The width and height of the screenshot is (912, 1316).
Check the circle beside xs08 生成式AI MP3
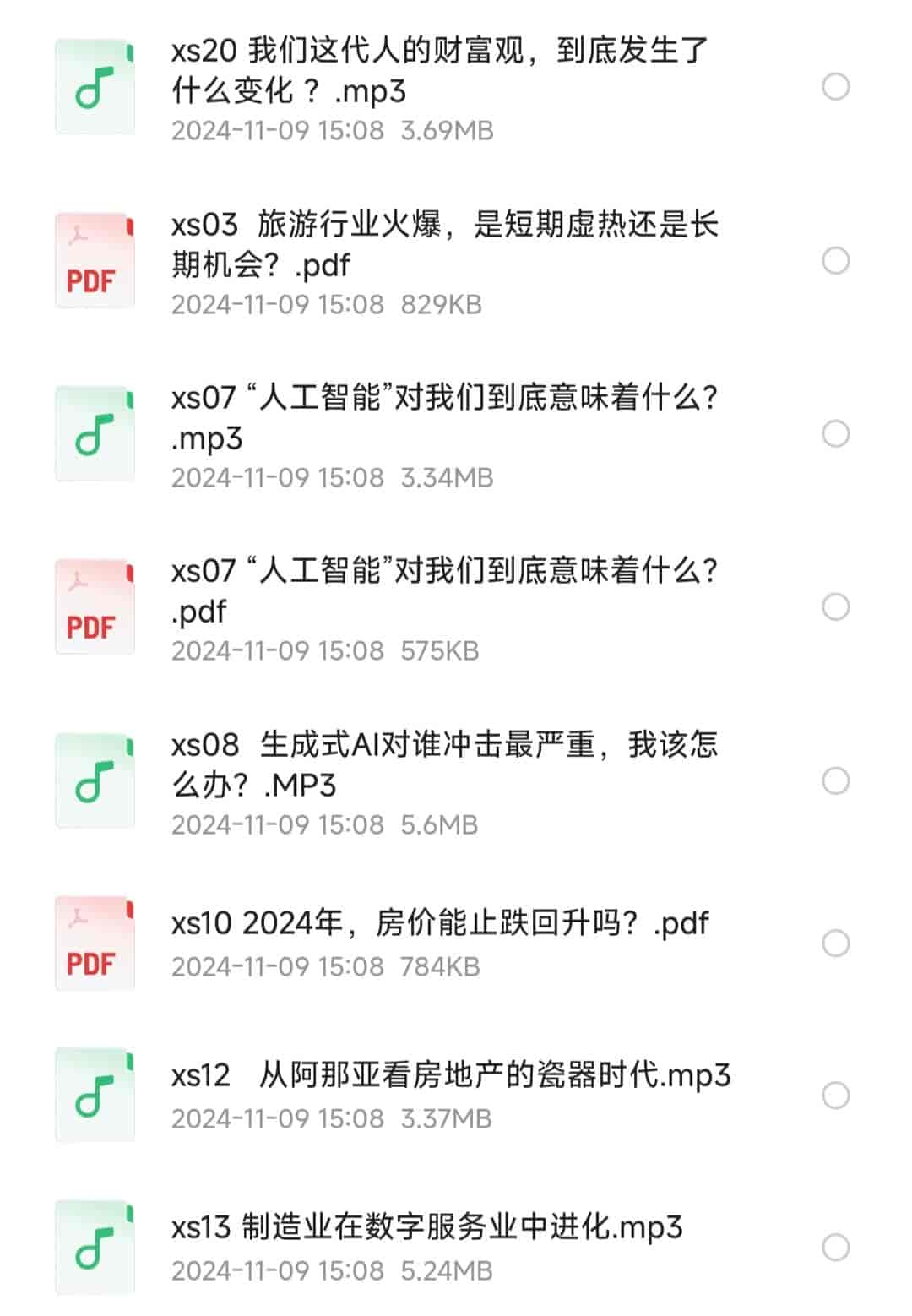(x=835, y=781)
